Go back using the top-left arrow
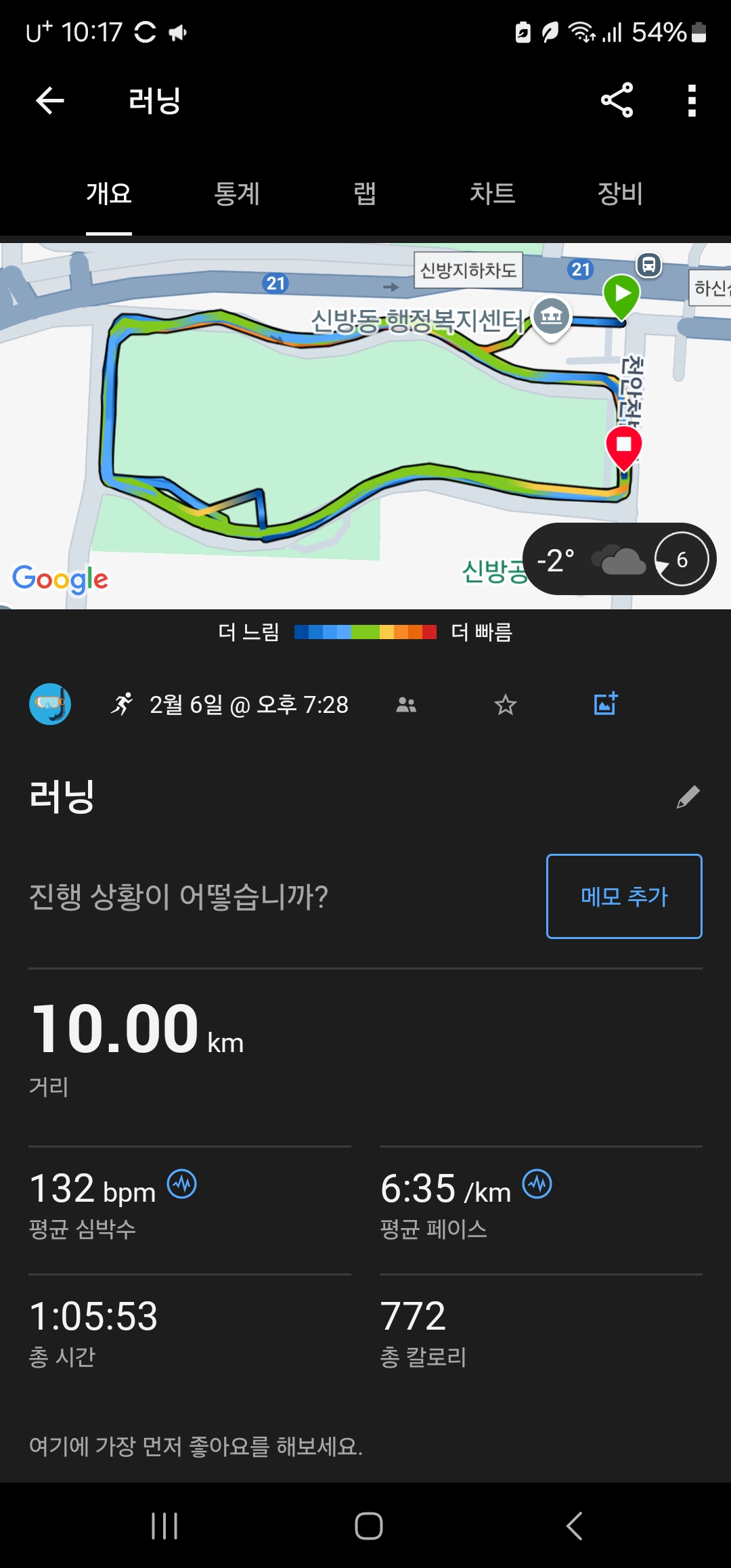 [49, 101]
